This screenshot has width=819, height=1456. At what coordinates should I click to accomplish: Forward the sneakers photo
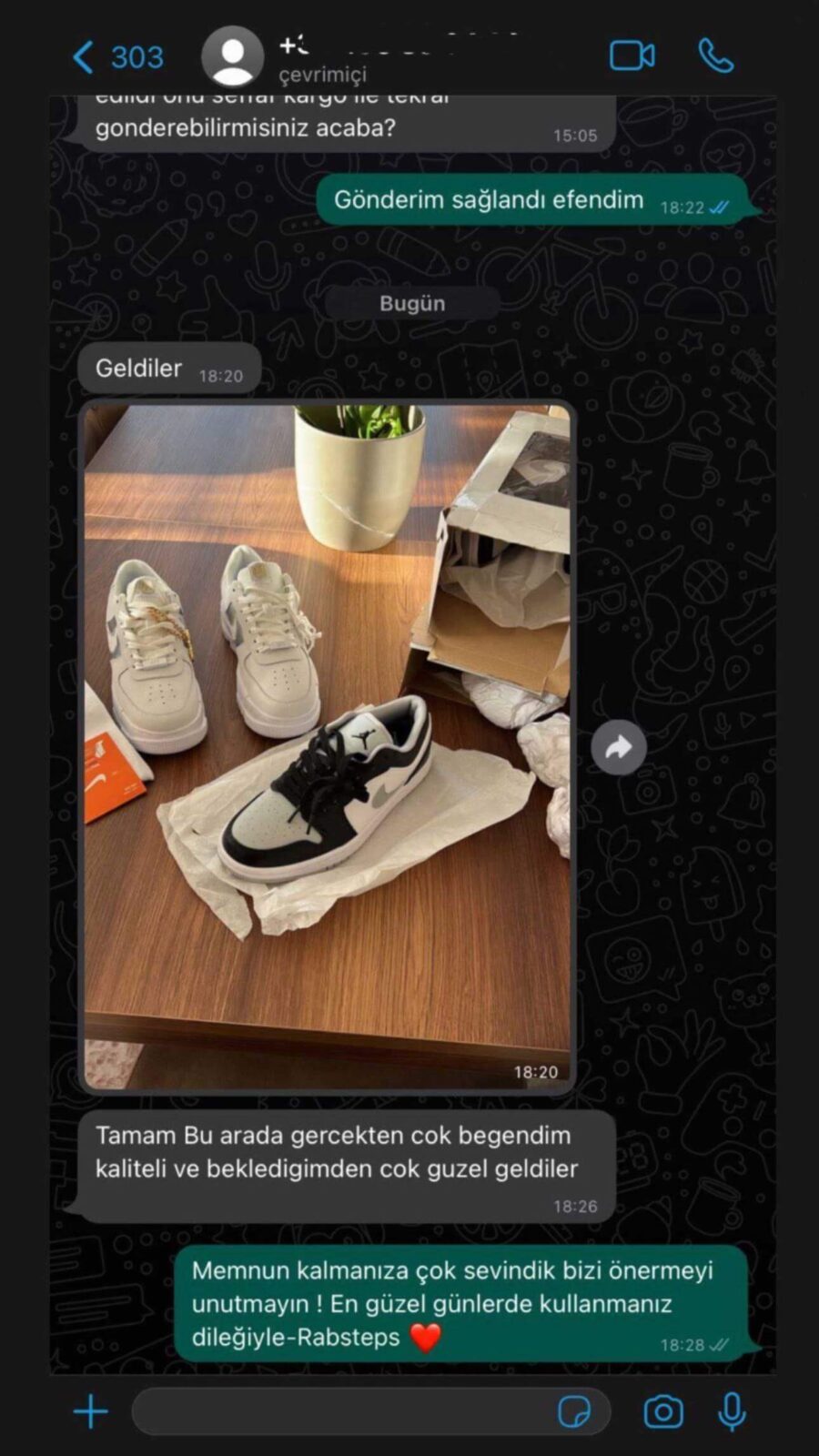click(x=619, y=748)
